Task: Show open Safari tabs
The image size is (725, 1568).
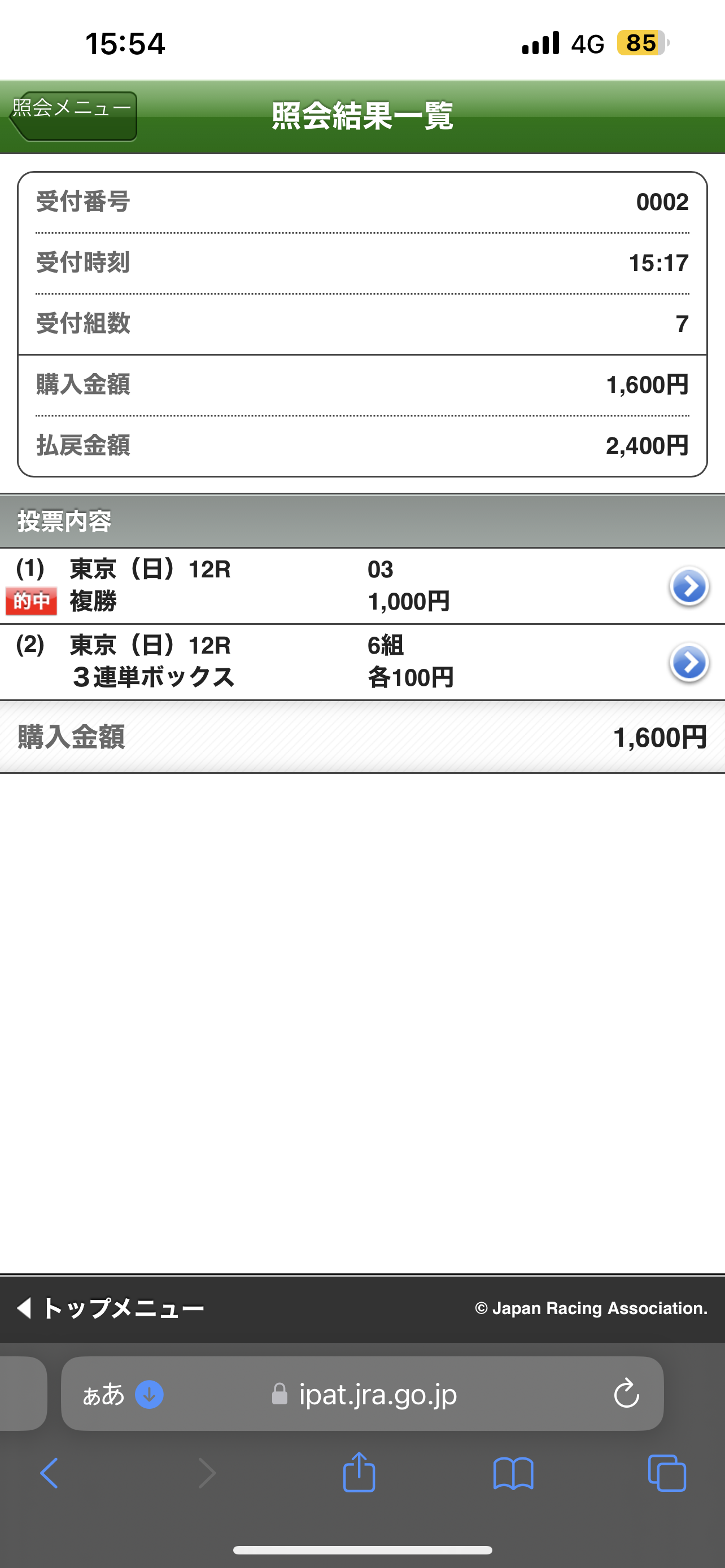Action: (667, 1473)
